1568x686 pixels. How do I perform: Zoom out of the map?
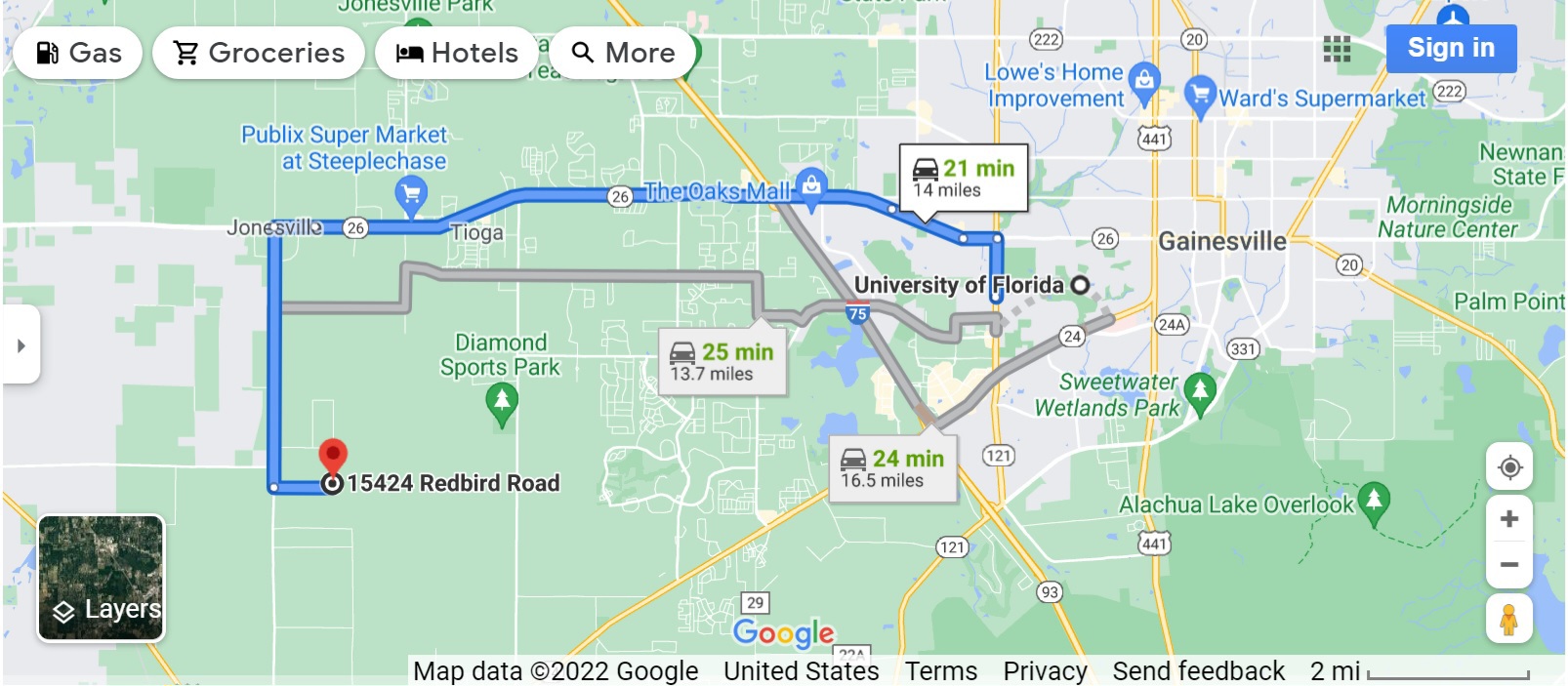coord(1509,565)
